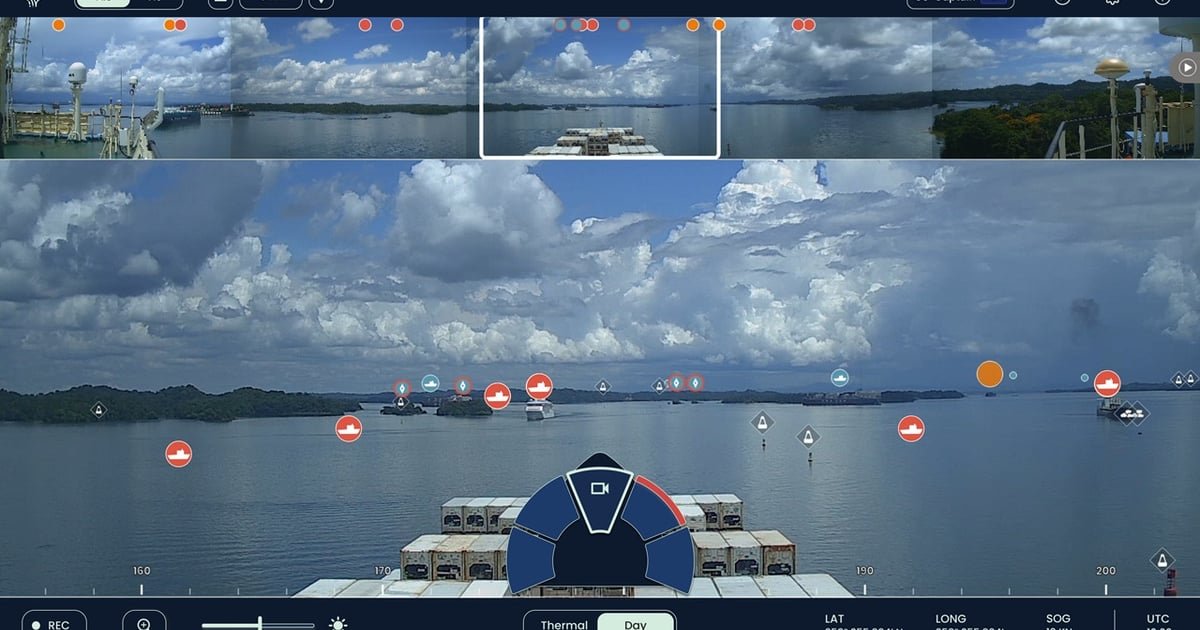Viewport: 1200px width, 630px height.
Task: Tap the forward camera sector icon
Action: (600, 489)
